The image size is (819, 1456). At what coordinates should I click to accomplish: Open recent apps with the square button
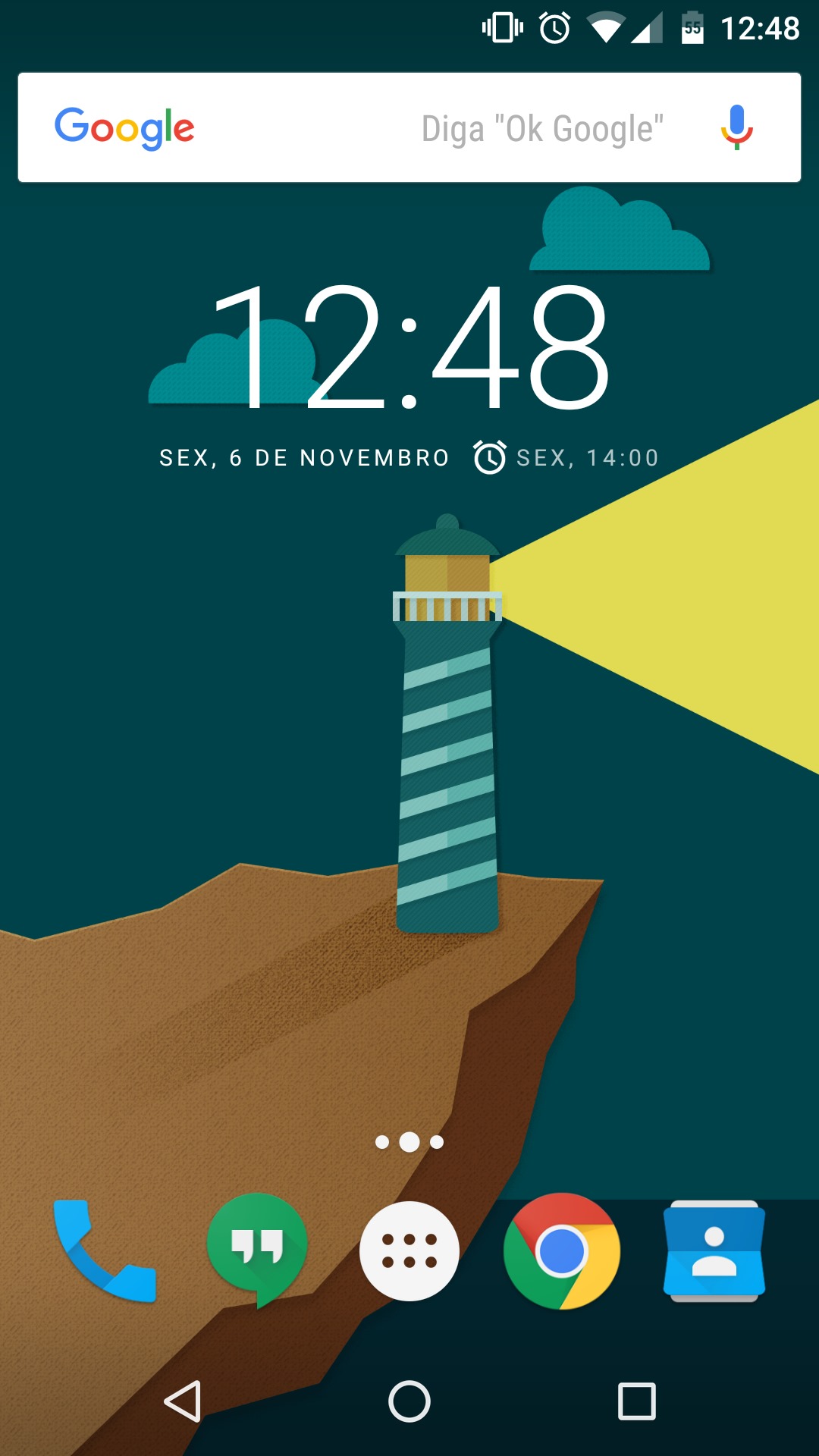[x=637, y=1401]
